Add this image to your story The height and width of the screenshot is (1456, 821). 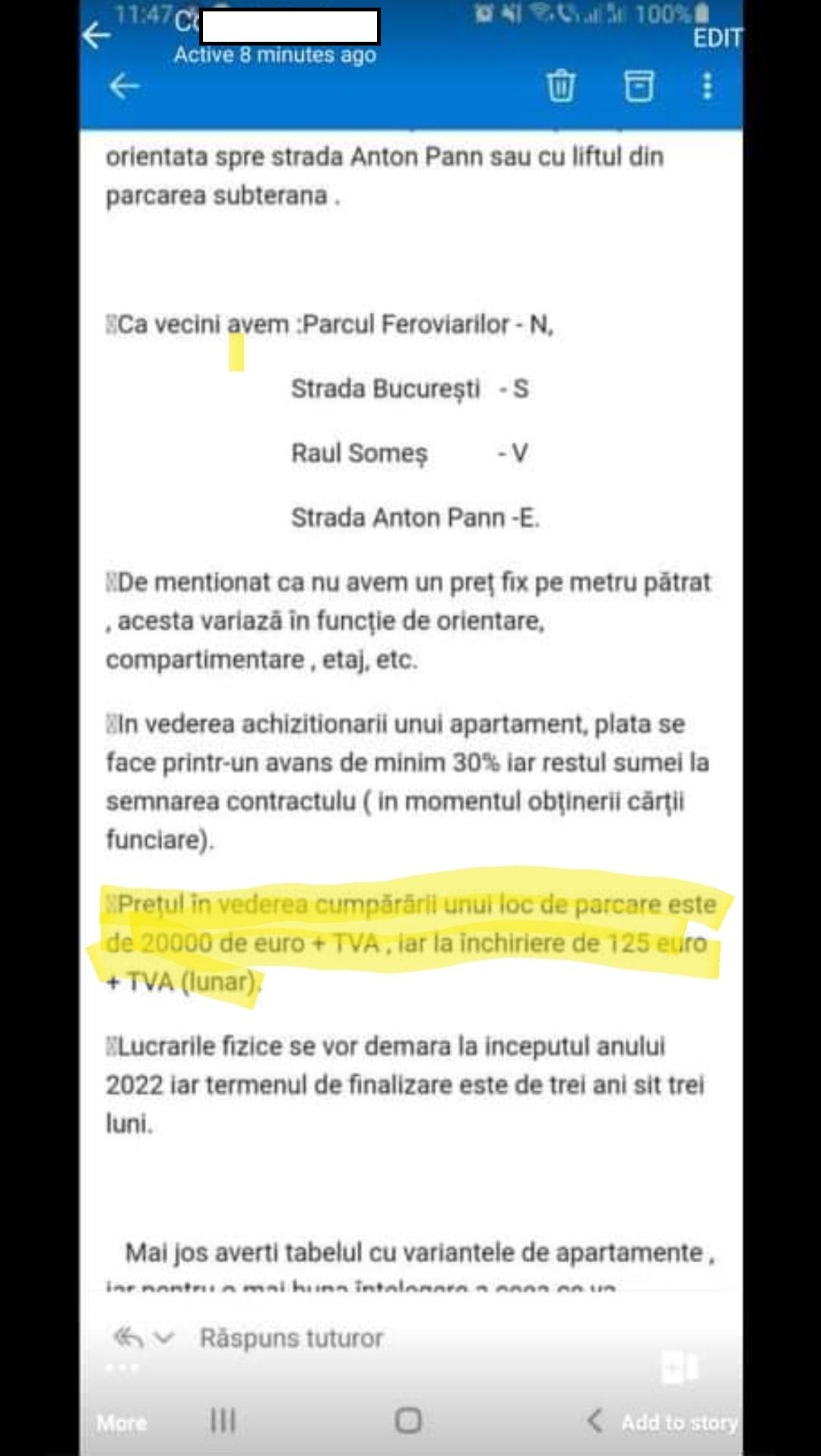[x=679, y=1422]
